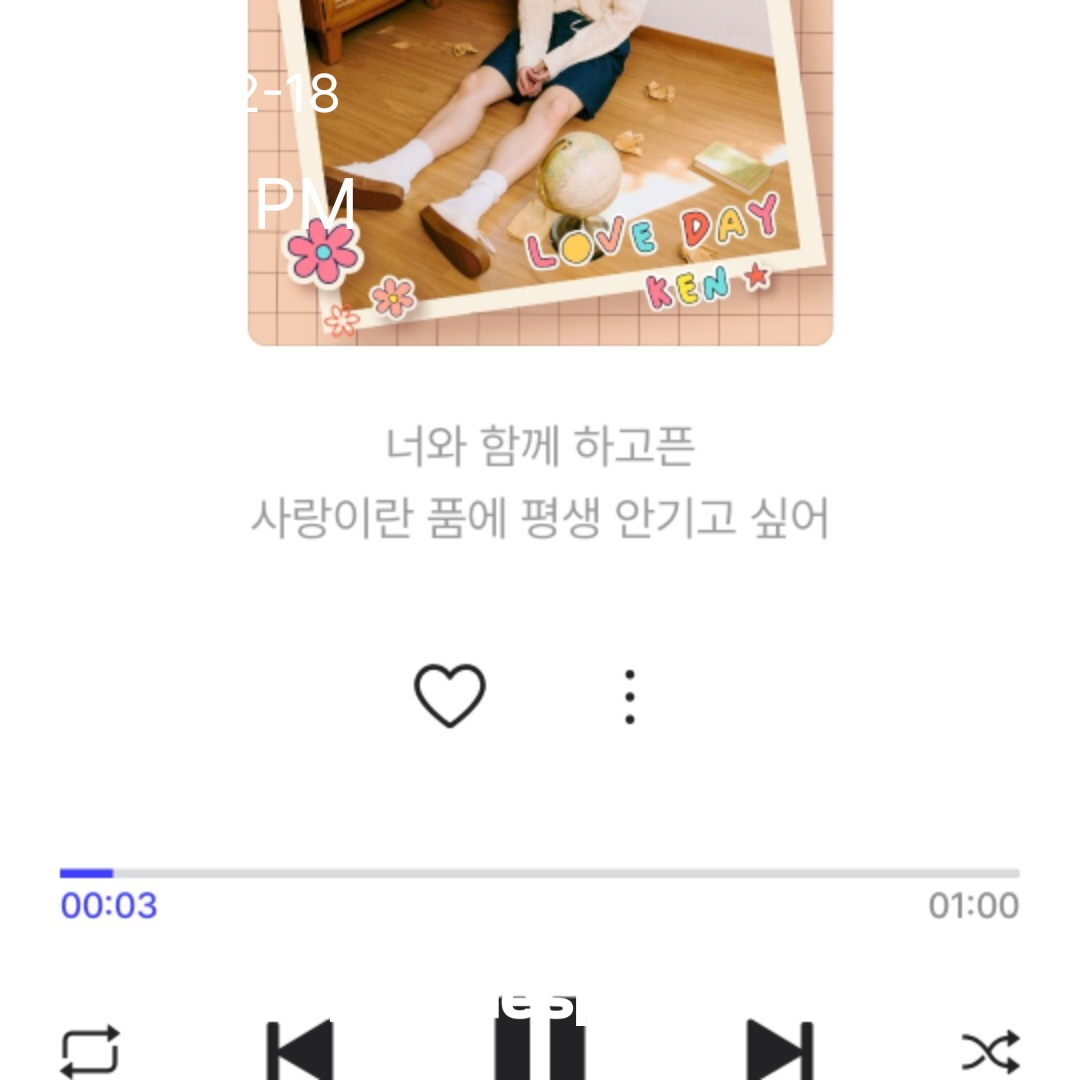Toggle shuffle playback

pos(990,1052)
